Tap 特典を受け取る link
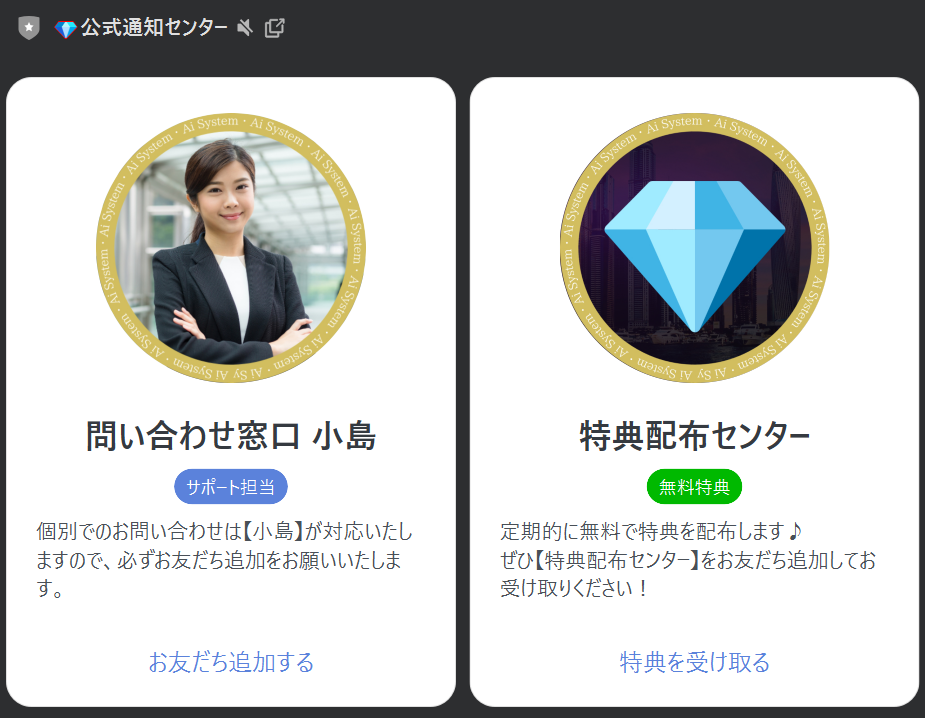 694,662
